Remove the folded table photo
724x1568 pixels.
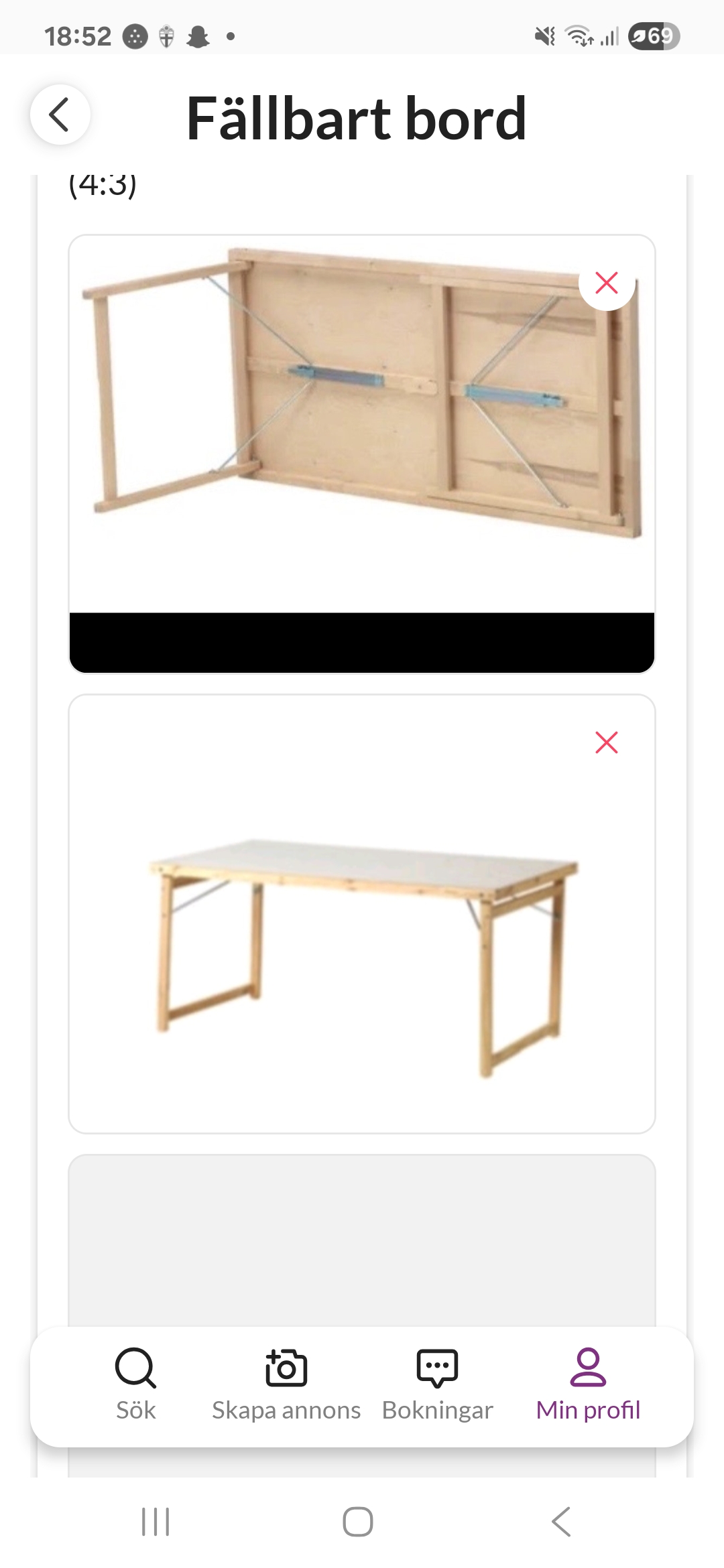point(607,283)
